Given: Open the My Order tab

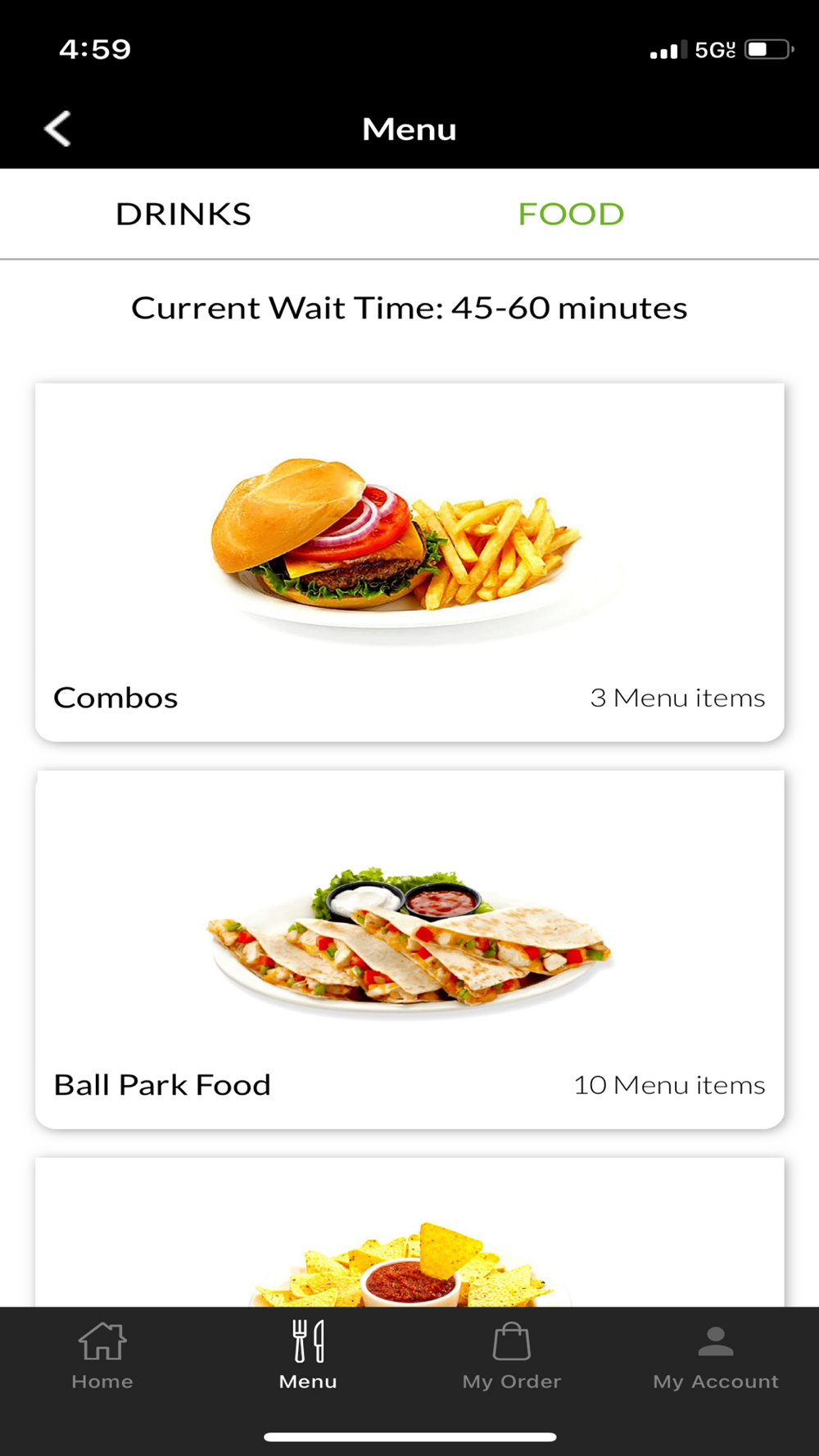Looking at the screenshot, I should point(512,1356).
